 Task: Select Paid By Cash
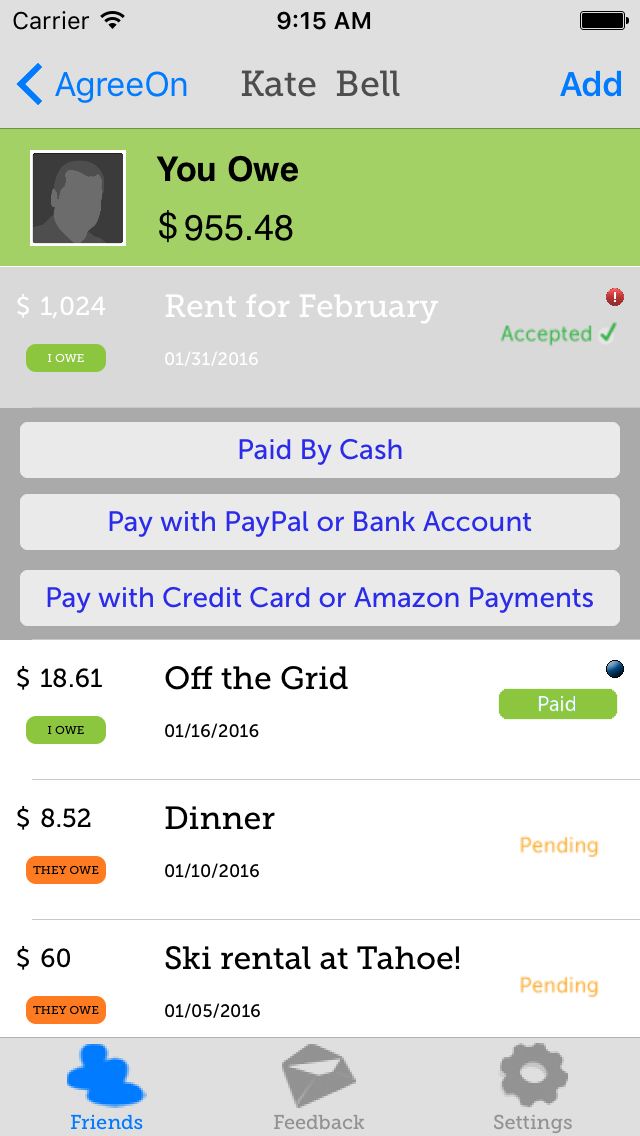[x=320, y=450]
